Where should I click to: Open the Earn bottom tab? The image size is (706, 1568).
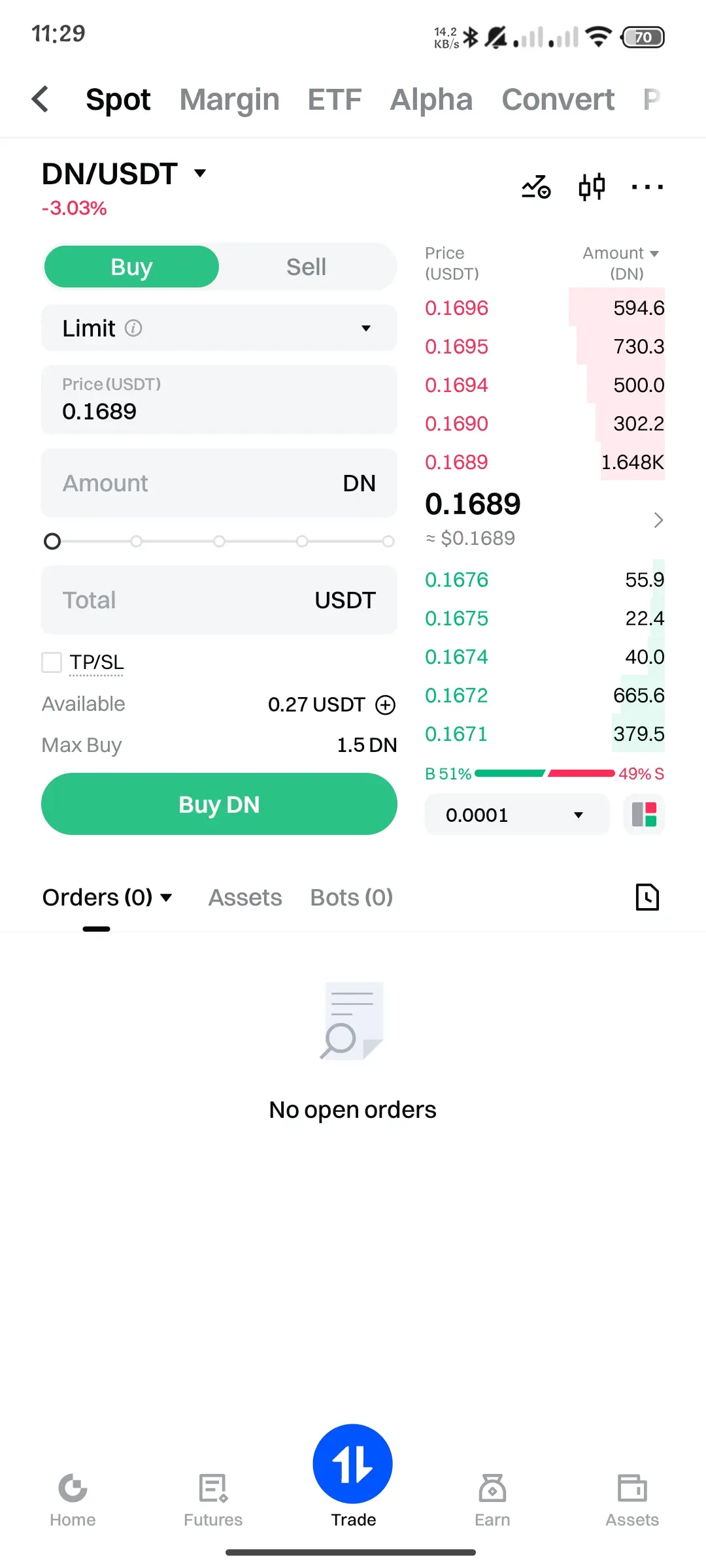(x=492, y=1500)
